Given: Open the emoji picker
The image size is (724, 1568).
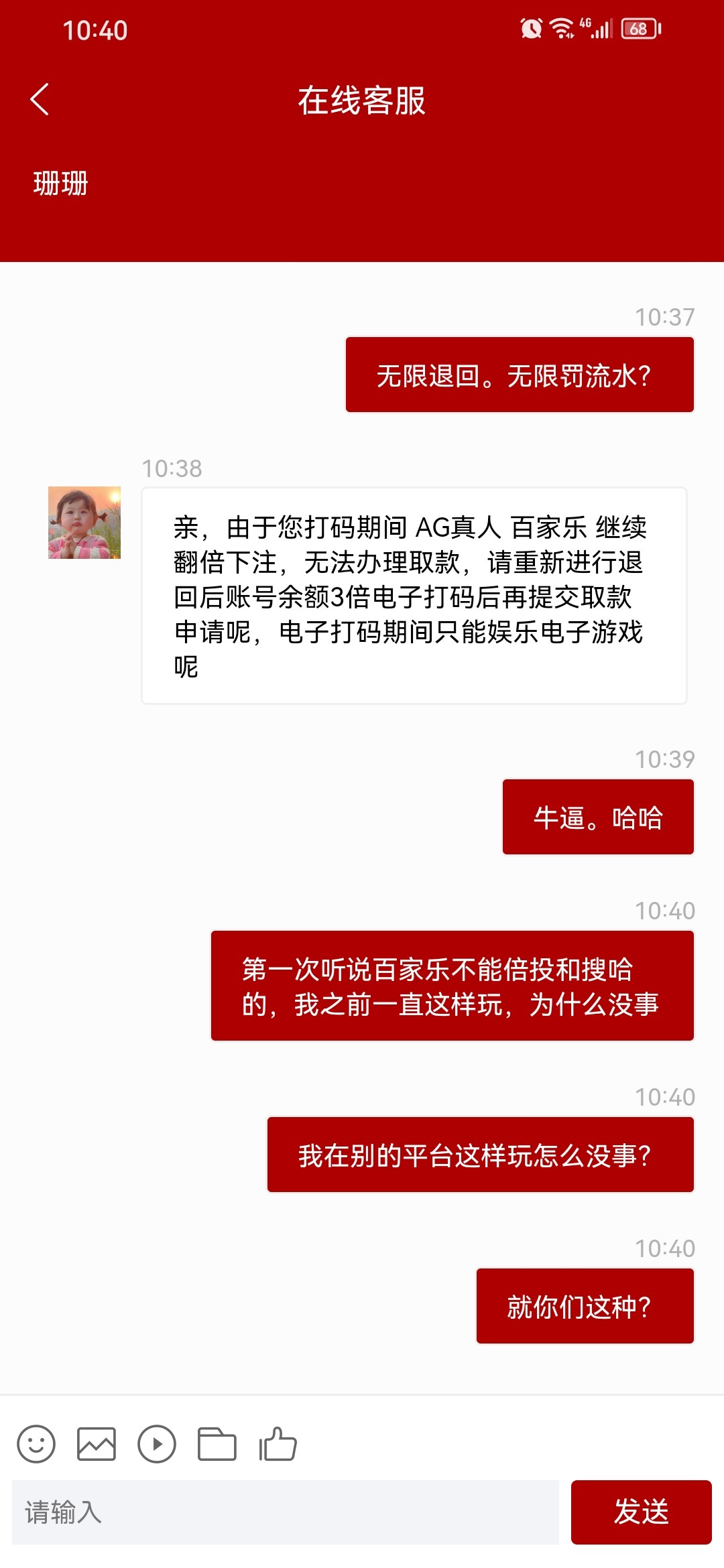Looking at the screenshot, I should point(36,1443).
